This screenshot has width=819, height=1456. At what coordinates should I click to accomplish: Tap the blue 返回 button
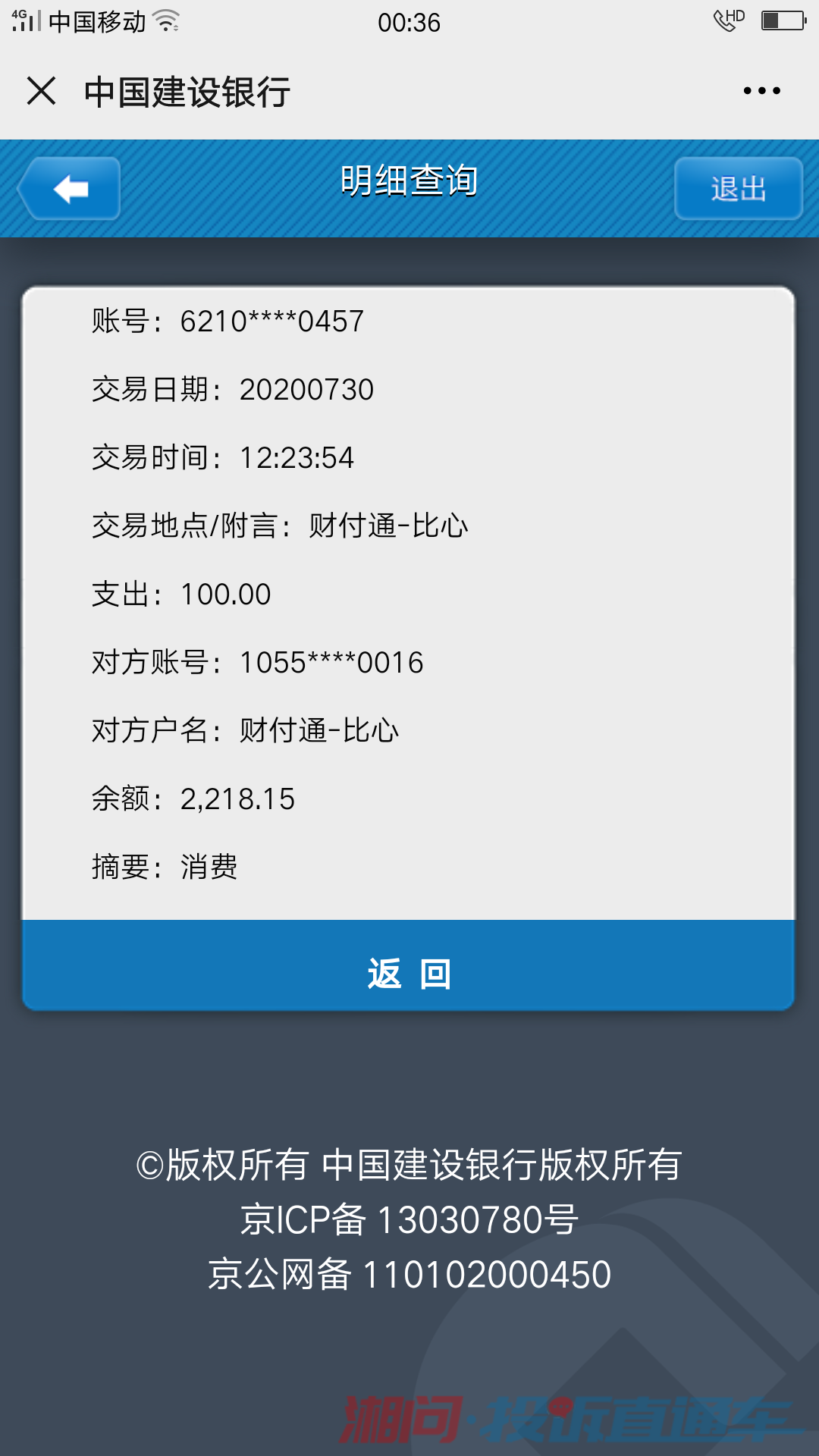tap(409, 965)
